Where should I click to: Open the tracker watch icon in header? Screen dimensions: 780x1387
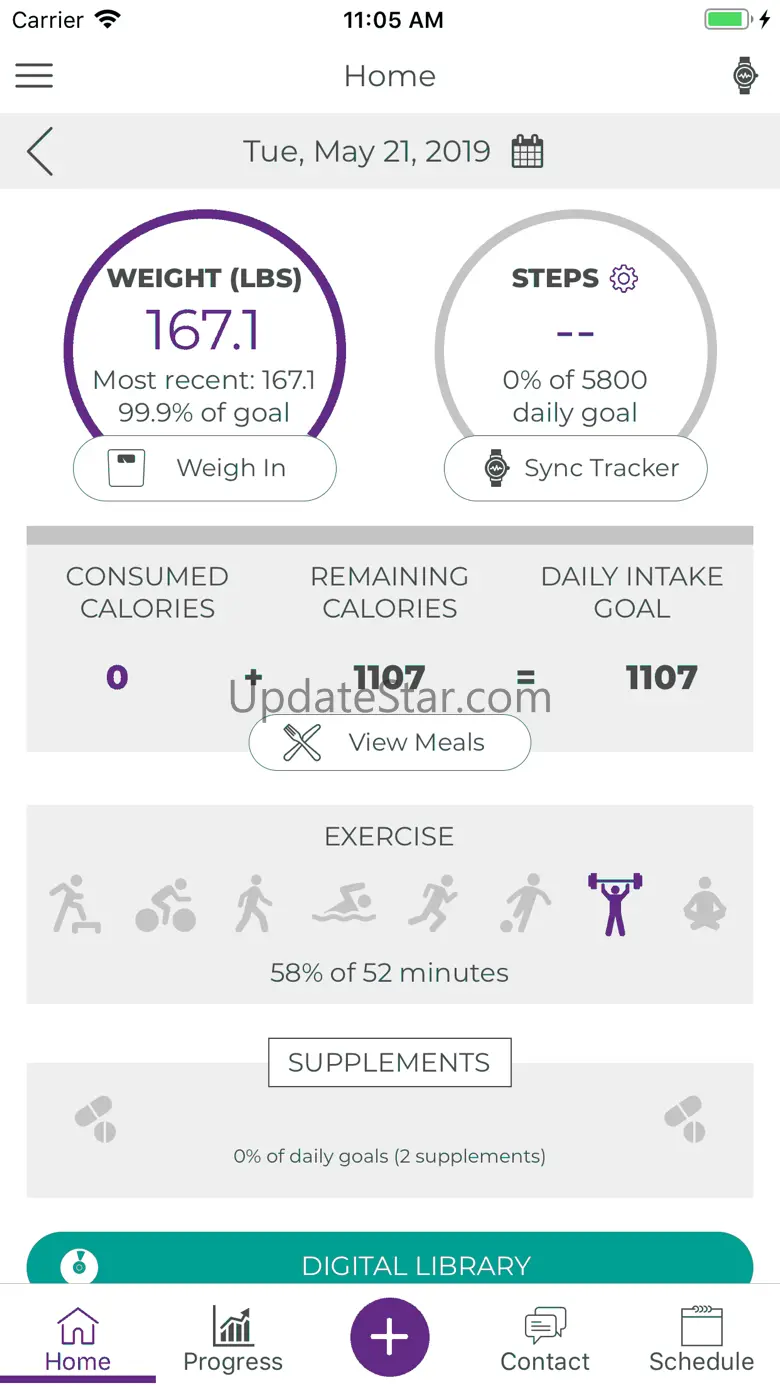[x=745, y=76]
